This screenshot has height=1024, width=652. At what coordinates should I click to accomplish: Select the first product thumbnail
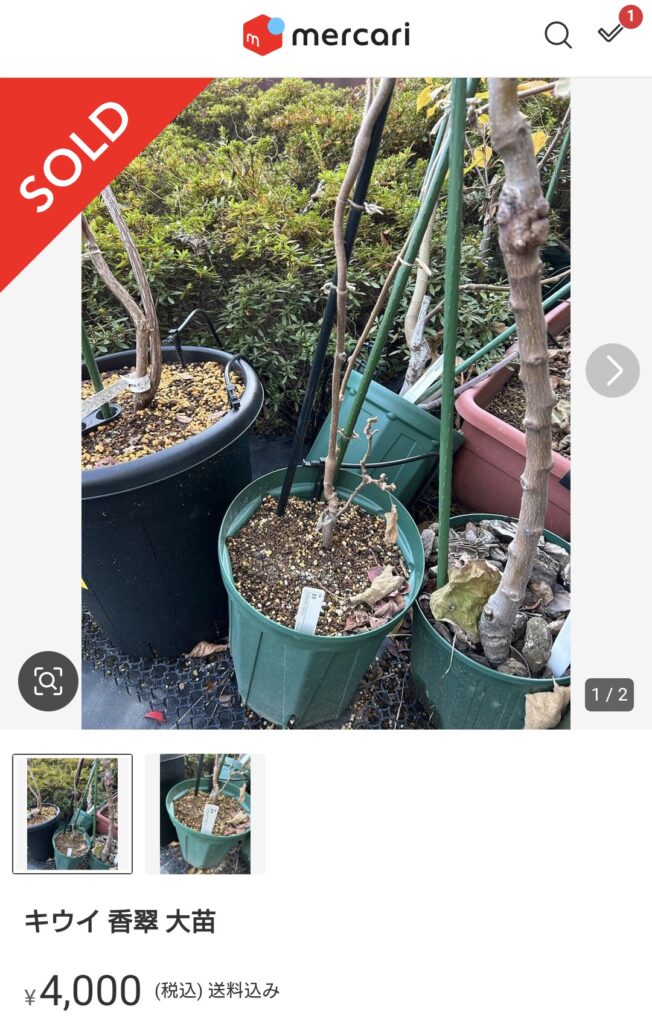[x=72, y=814]
